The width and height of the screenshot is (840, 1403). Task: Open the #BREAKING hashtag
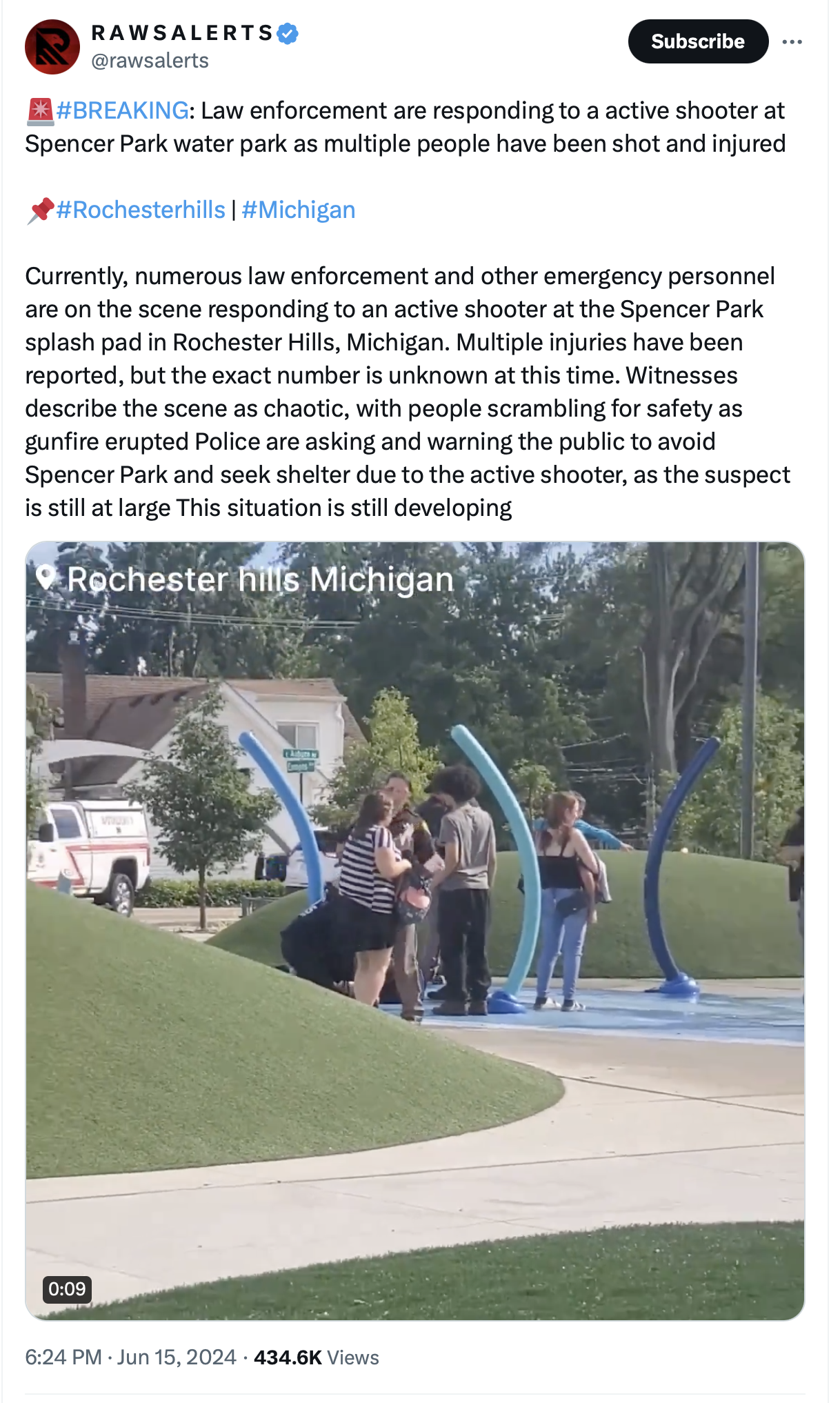(122, 110)
